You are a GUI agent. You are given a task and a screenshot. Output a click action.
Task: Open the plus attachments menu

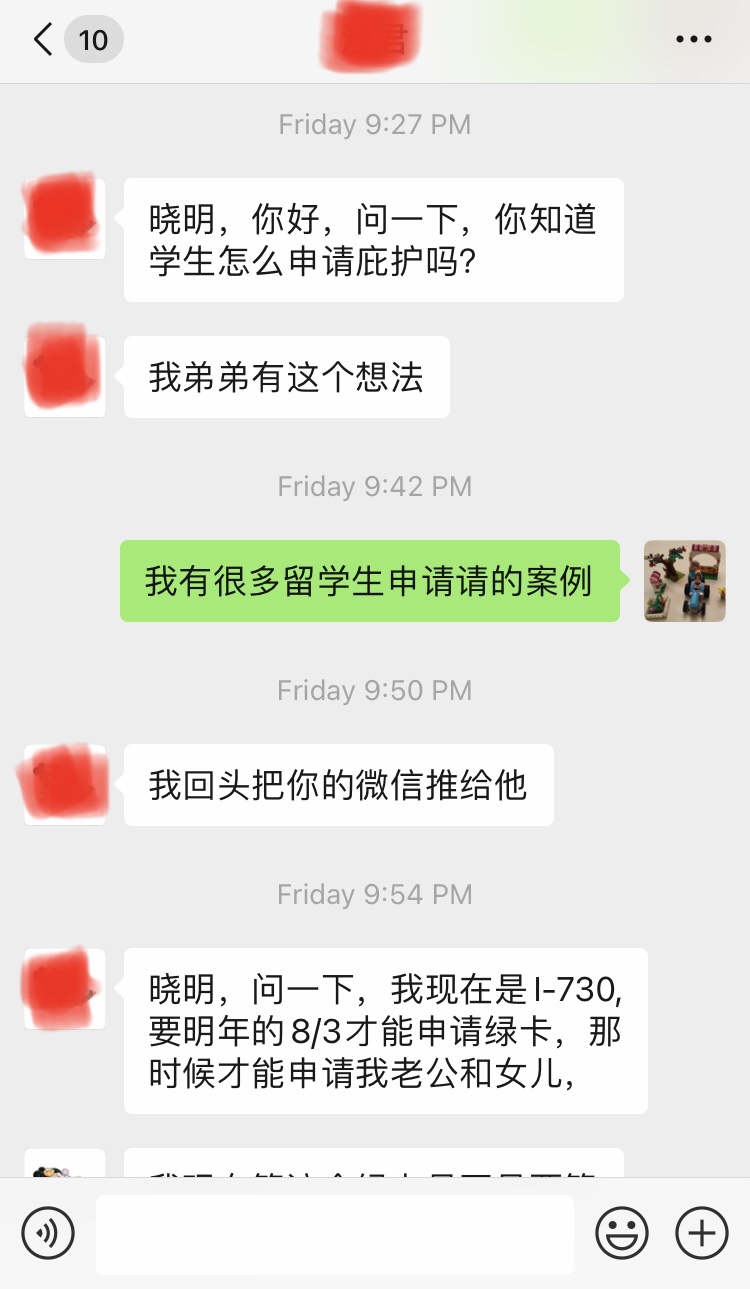coord(702,1233)
